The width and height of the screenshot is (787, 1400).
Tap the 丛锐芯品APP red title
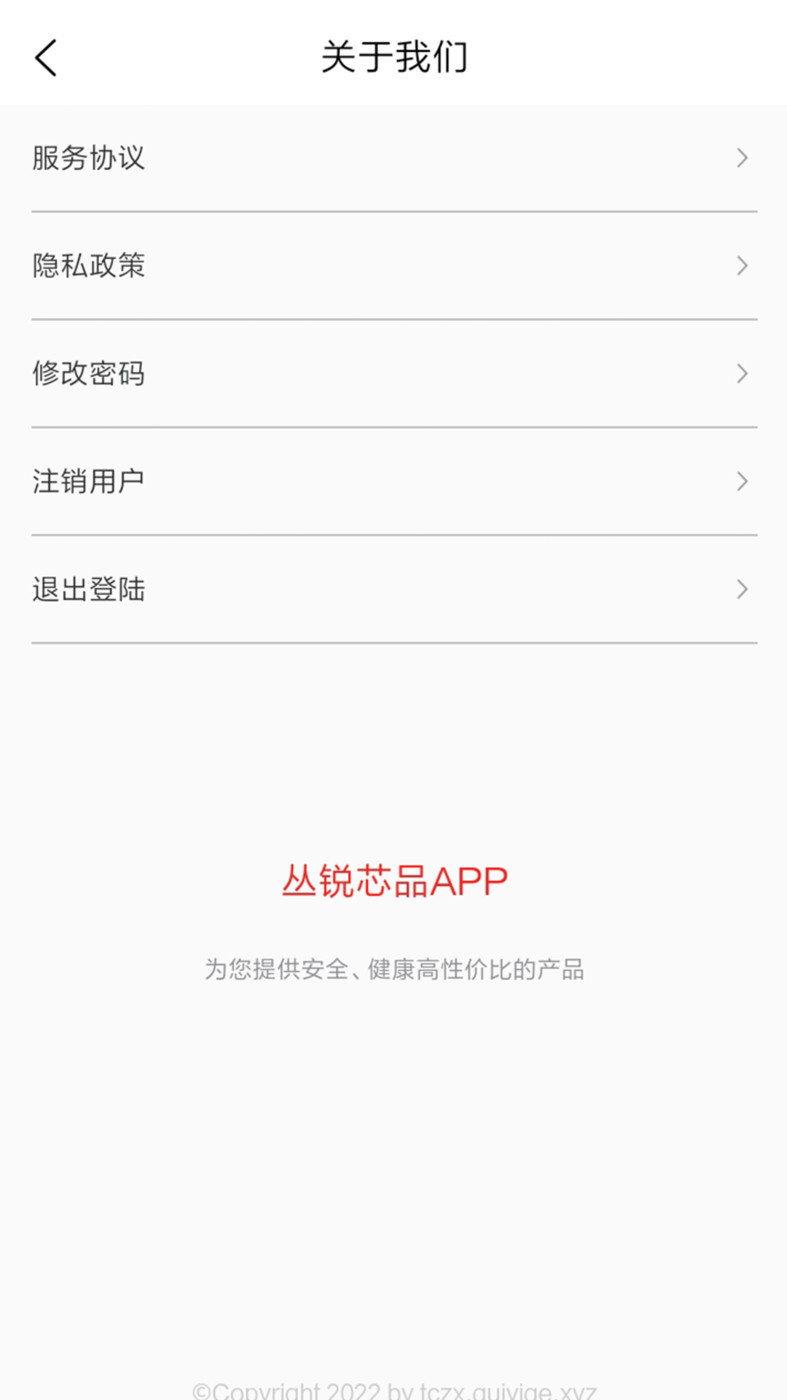[x=393, y=881]
